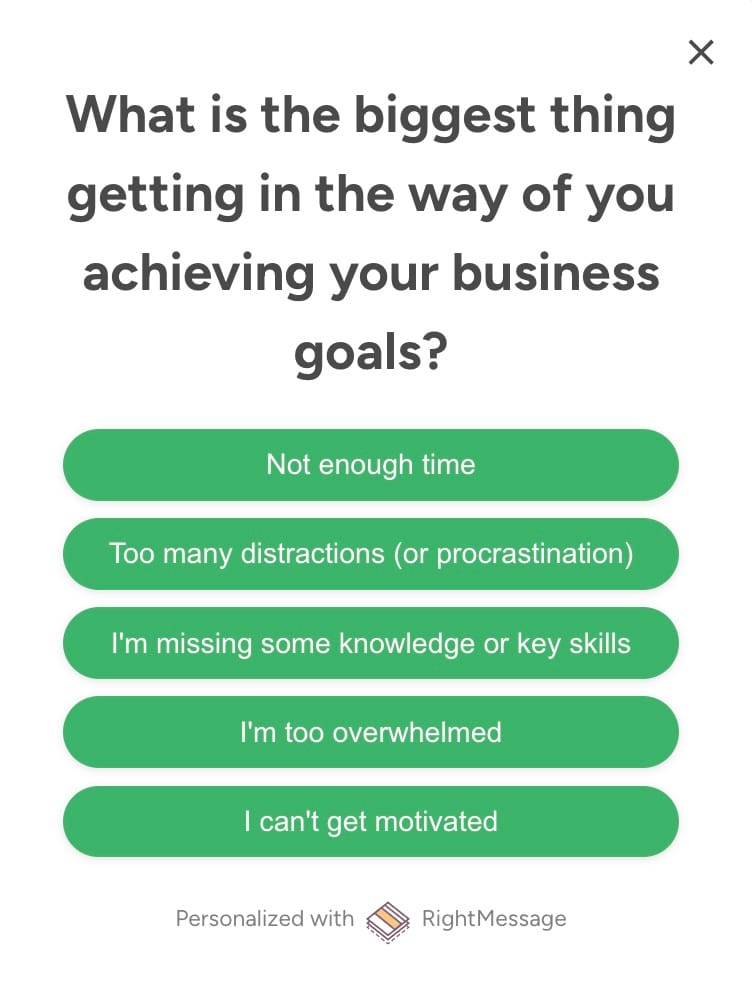Image resolution: width=752 pixels, height=1004 pixels.
Task: Dismiss the survey with the X icon
Action: pyautogui.click(x=701, y=52)
